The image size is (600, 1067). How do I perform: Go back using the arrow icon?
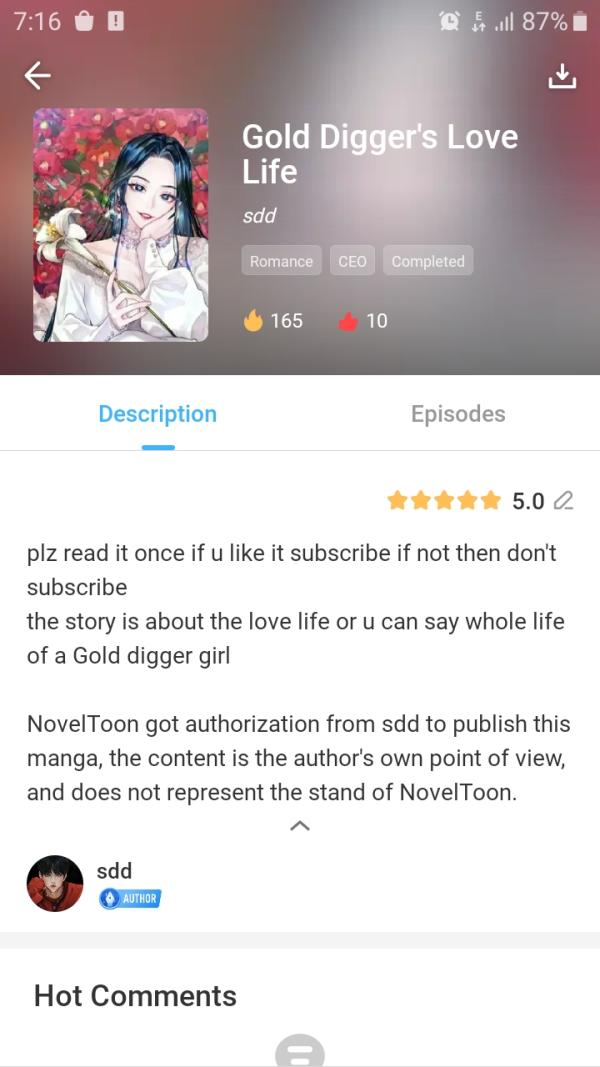click(x=38, y=75)
